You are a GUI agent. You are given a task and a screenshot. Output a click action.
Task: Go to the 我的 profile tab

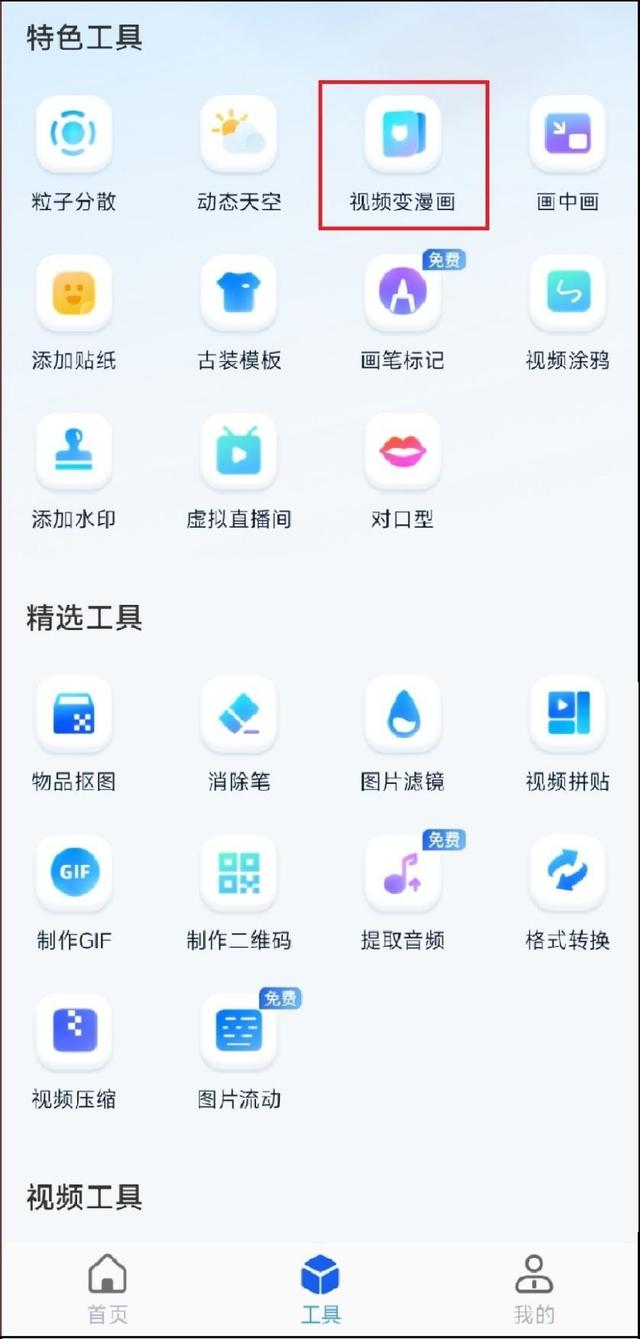[534, 1288]
